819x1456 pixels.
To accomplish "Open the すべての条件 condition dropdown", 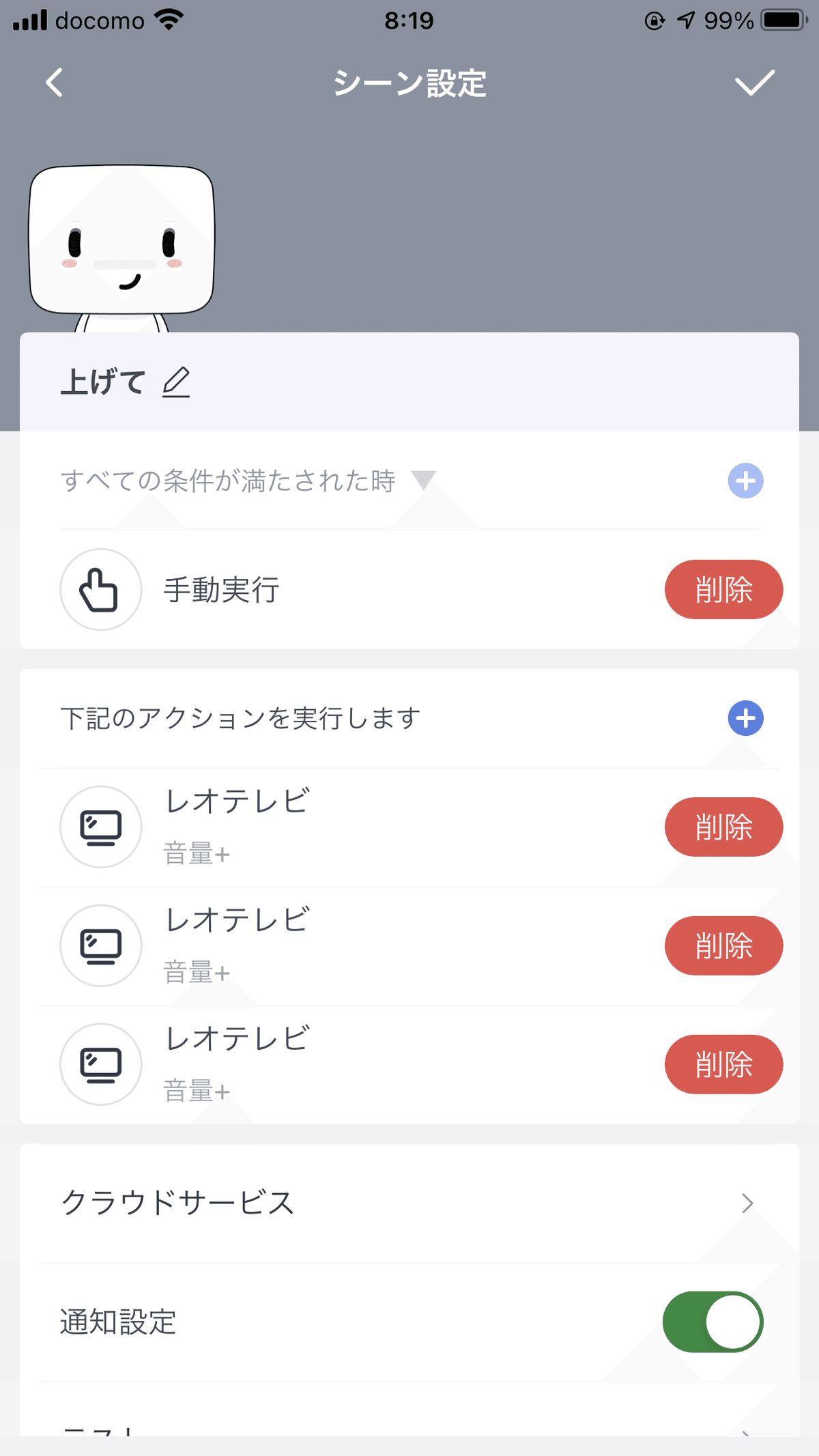I will click(425, 482).
